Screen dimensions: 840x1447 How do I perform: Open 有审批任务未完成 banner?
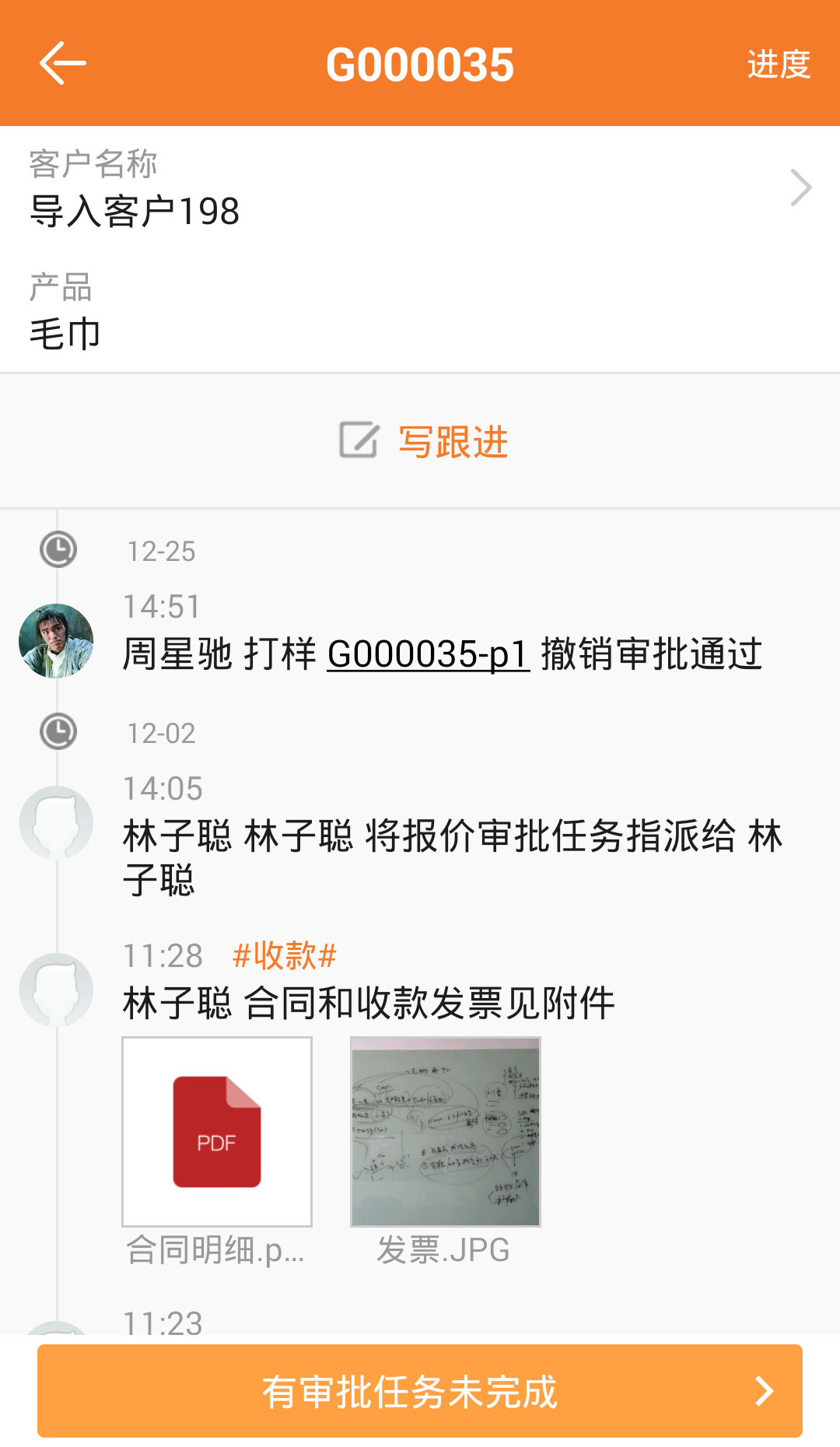(x=420, y=1391)
